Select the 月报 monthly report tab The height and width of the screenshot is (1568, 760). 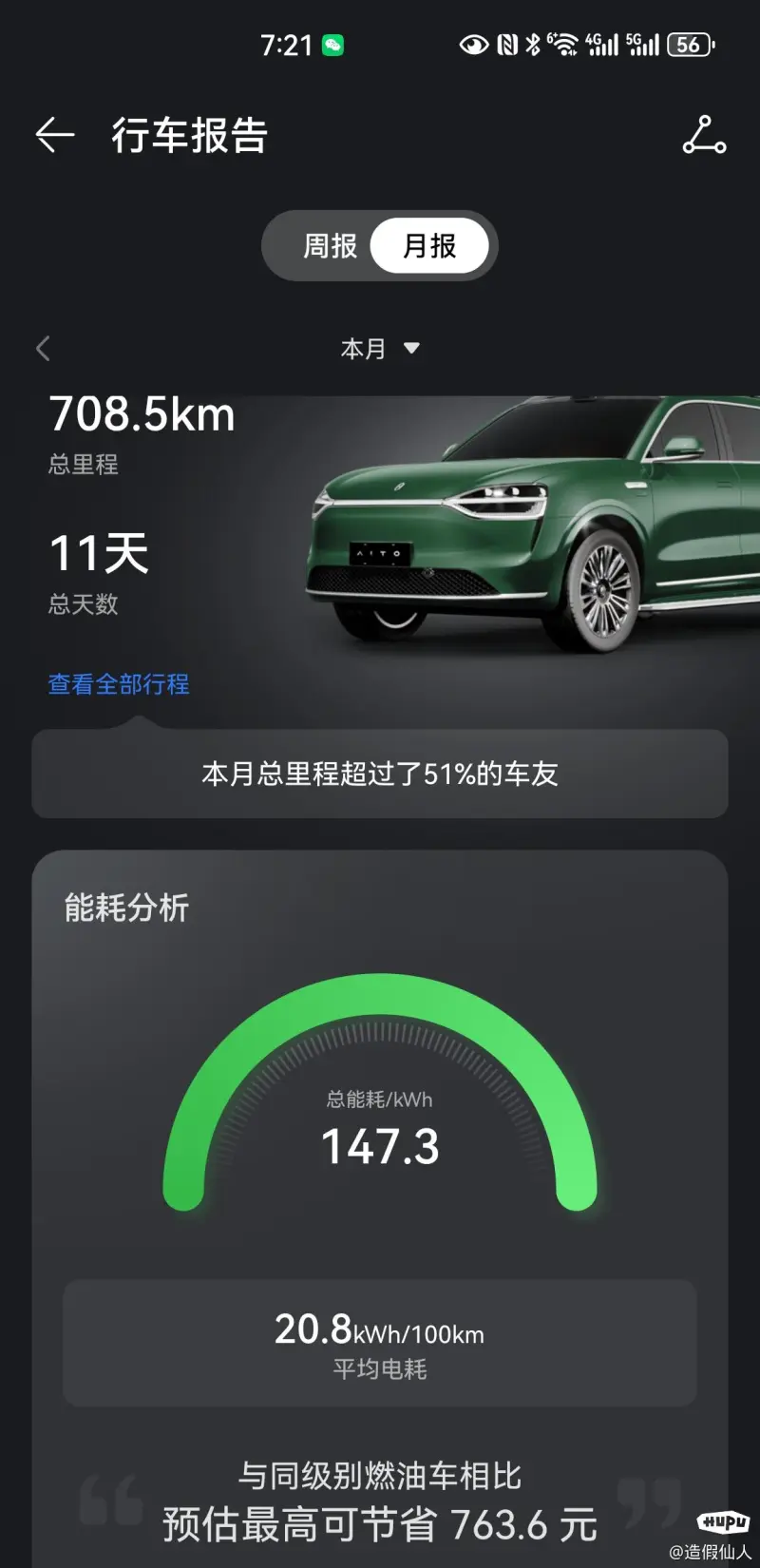[x=429, y=246]
